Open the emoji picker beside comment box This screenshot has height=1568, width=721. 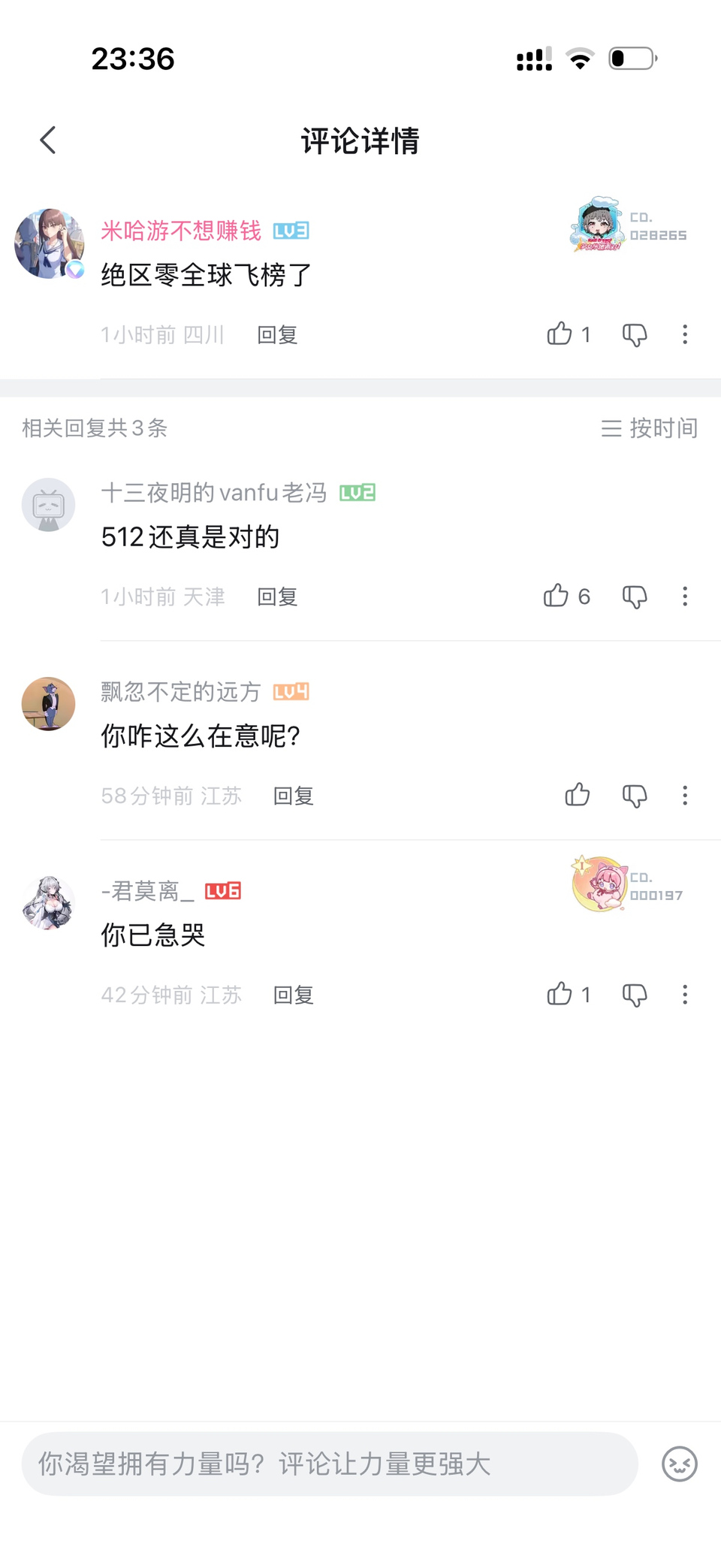(679, 1464)
